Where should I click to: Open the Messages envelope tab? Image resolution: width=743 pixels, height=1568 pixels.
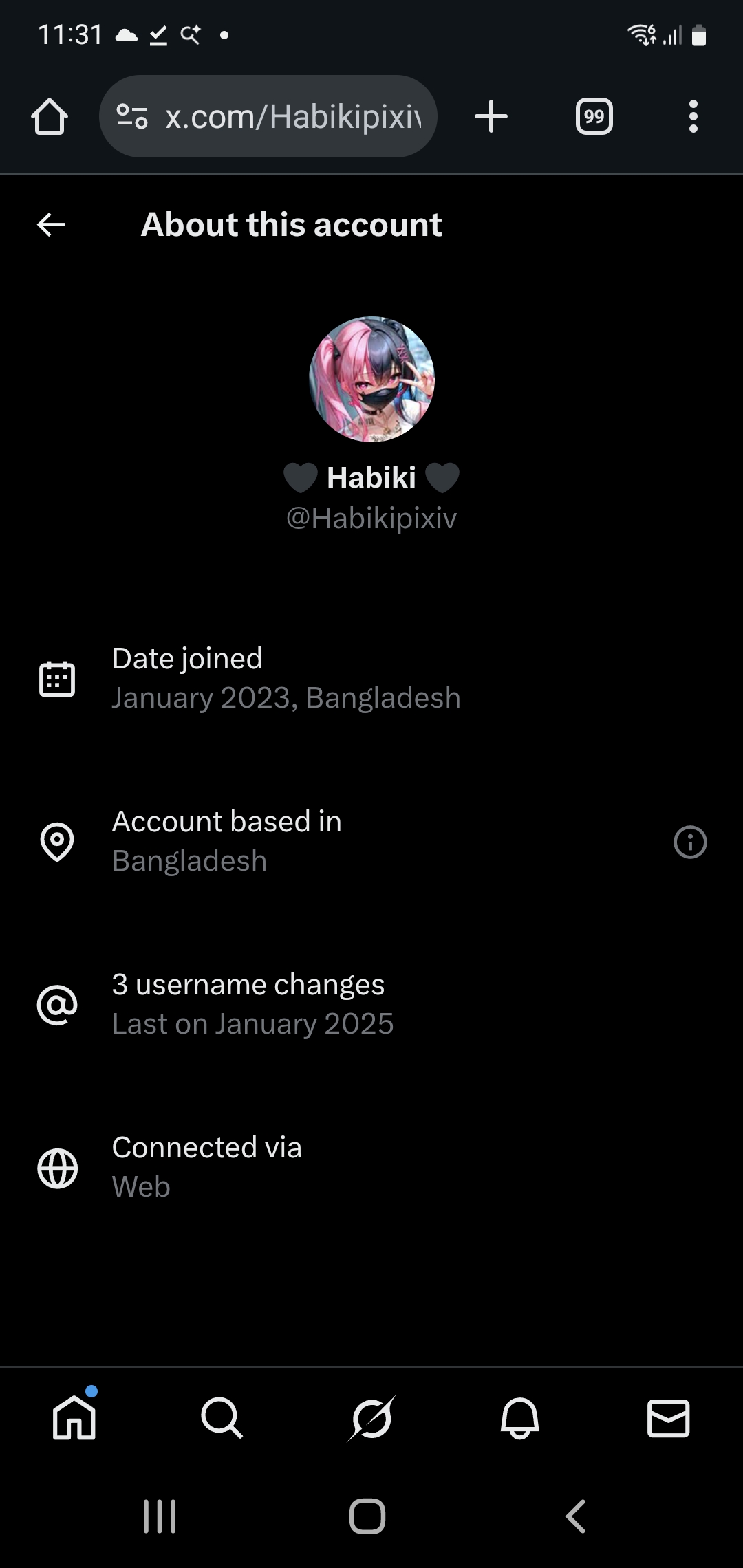668,1418
